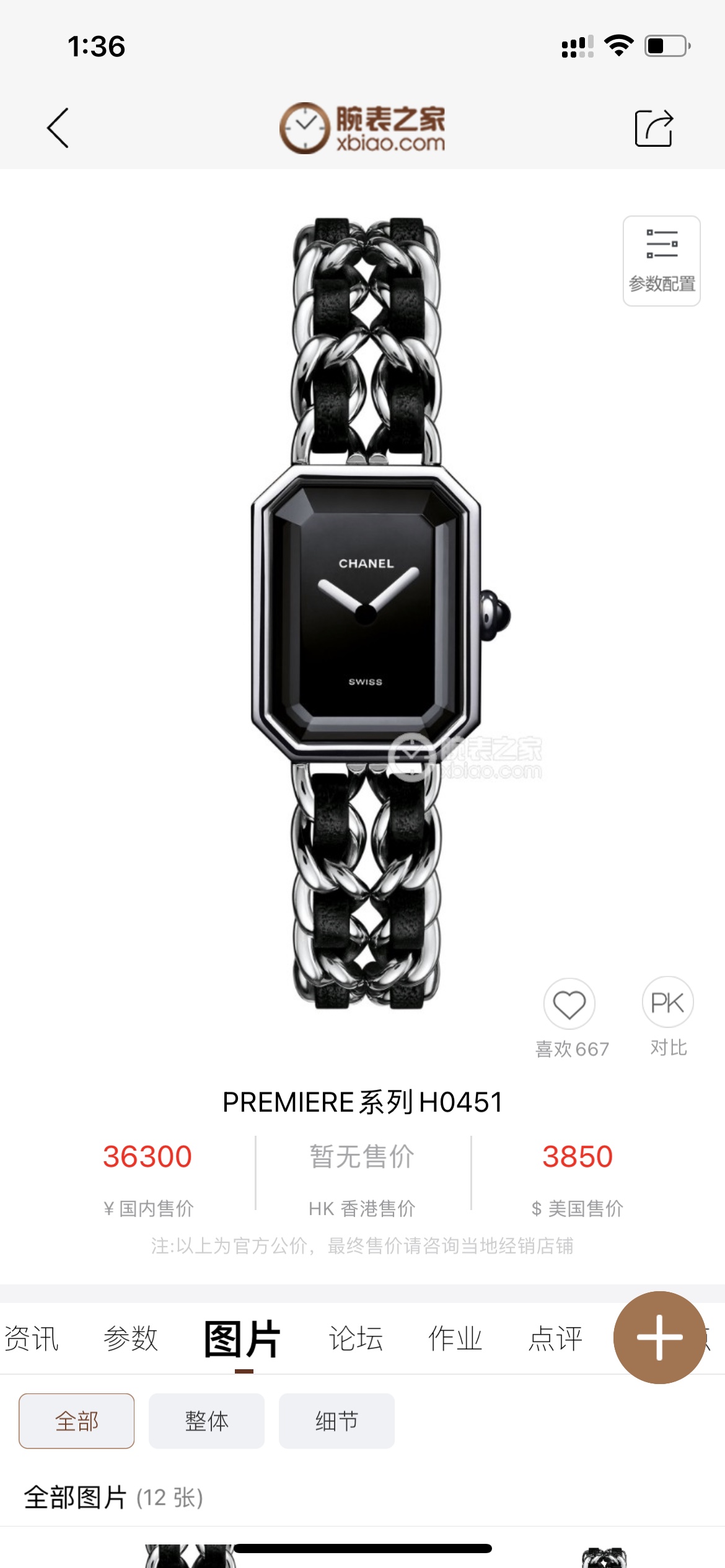Open the 点评 reviews tab

pyautogui.click(x=555, y=1338)
